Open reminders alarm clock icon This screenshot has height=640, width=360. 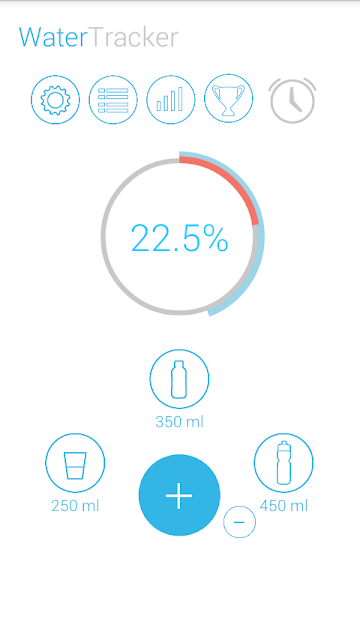coord(292,100)
